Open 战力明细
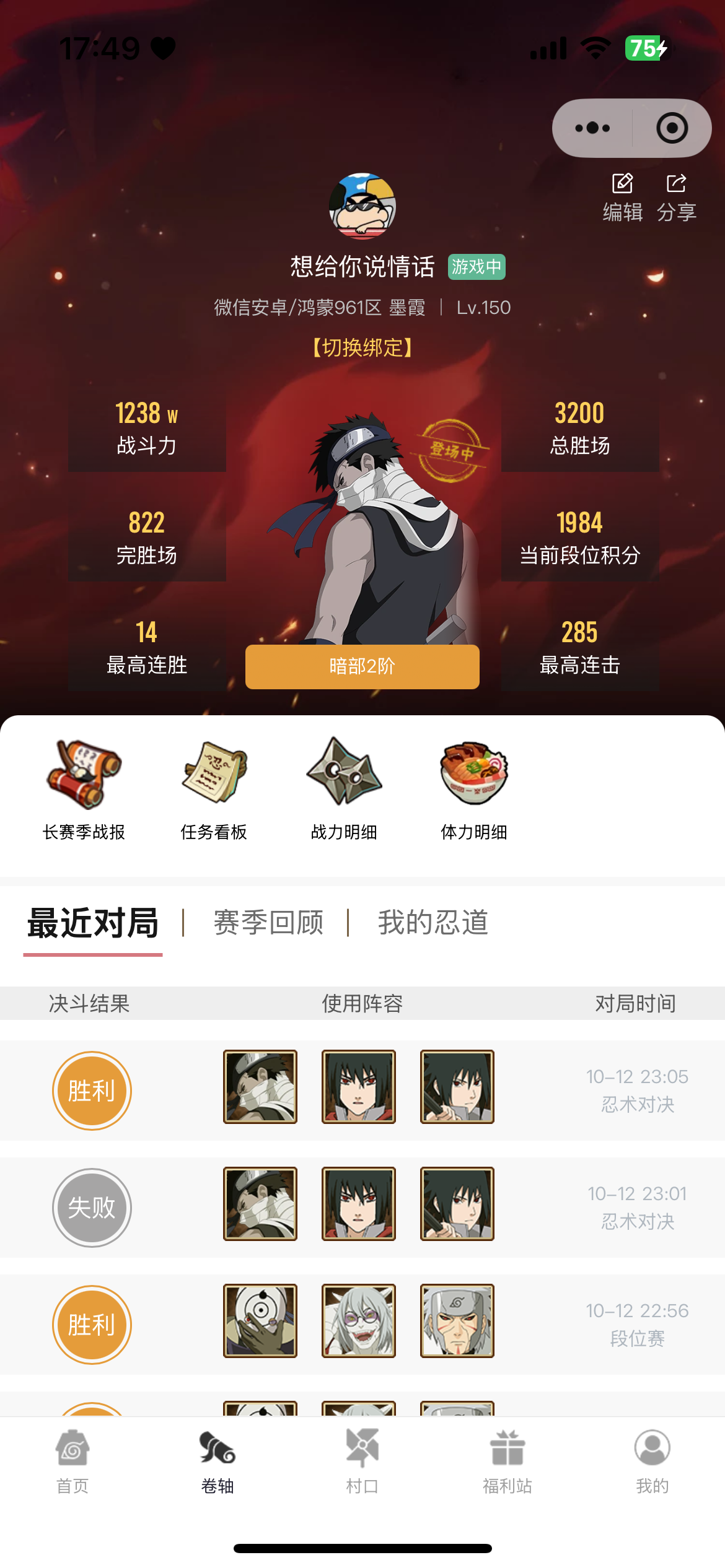Viewport: 725px width, 1568px height. (x=344, y=788)
